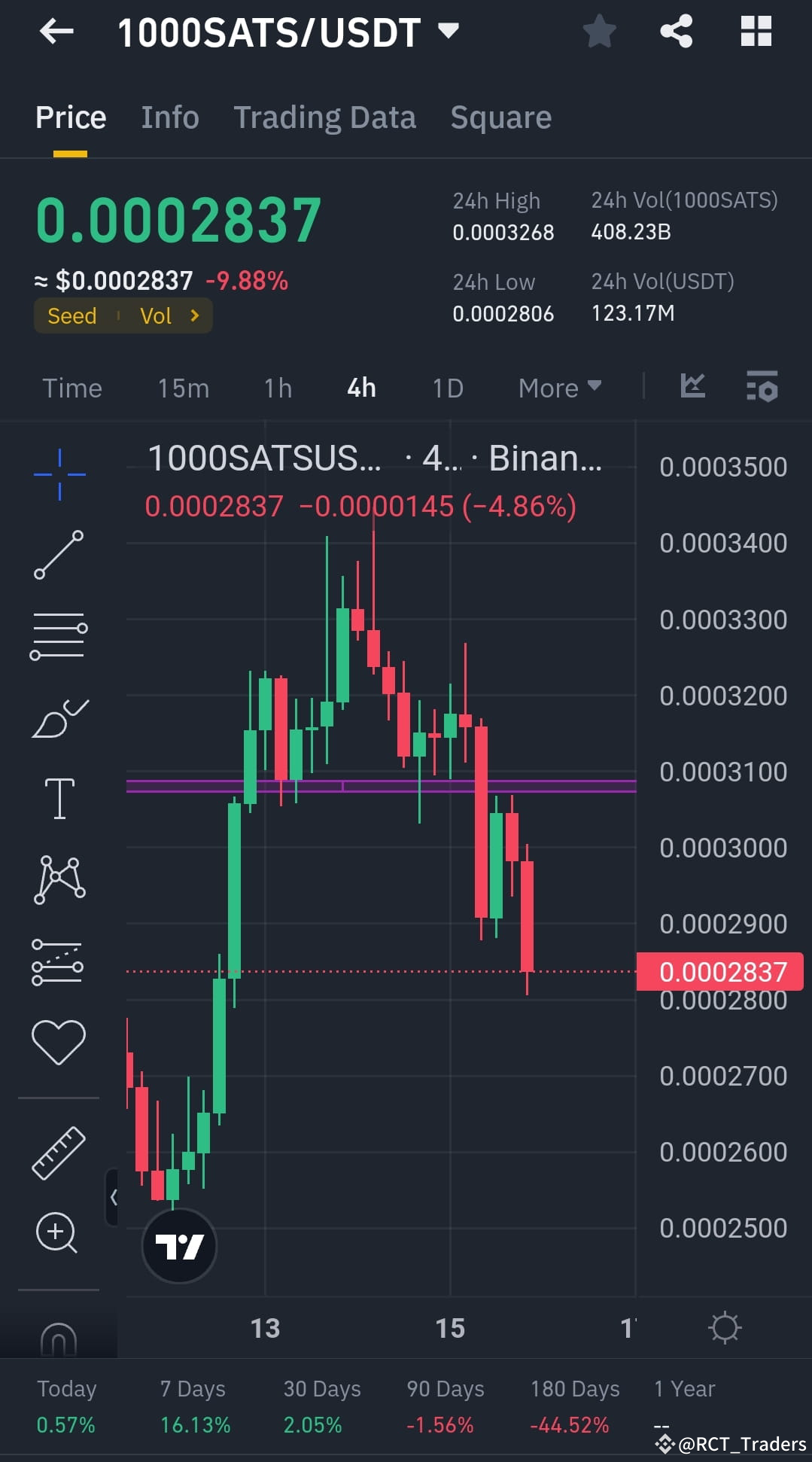Expand the Seed Vol tag chevron
This screenshot has height=1462, width=812.
(195, 316)
